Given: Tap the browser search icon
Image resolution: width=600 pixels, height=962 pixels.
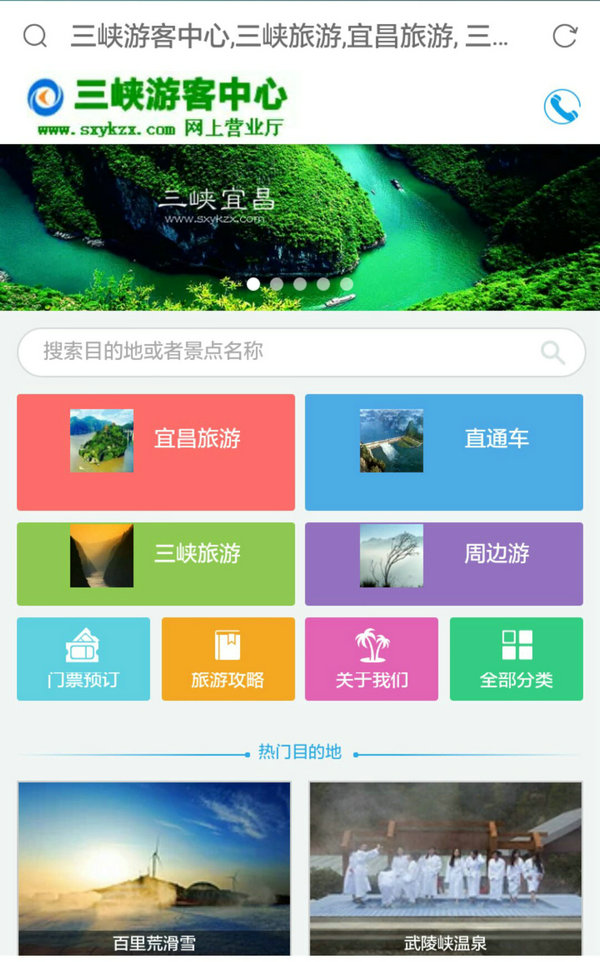Looking at the screenshot, I should click(x=35, y=37).
